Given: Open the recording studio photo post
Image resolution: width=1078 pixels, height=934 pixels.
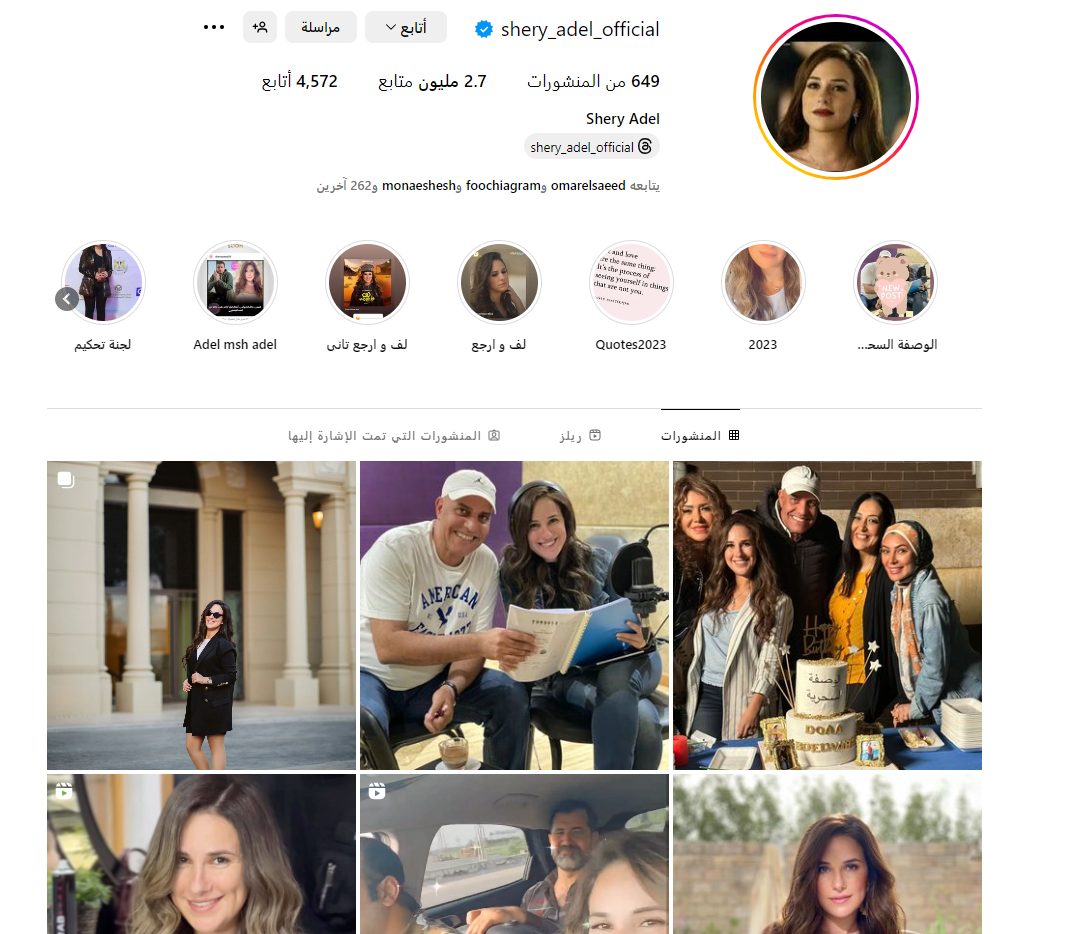Looking at the screenshot, I should [514, 615].
